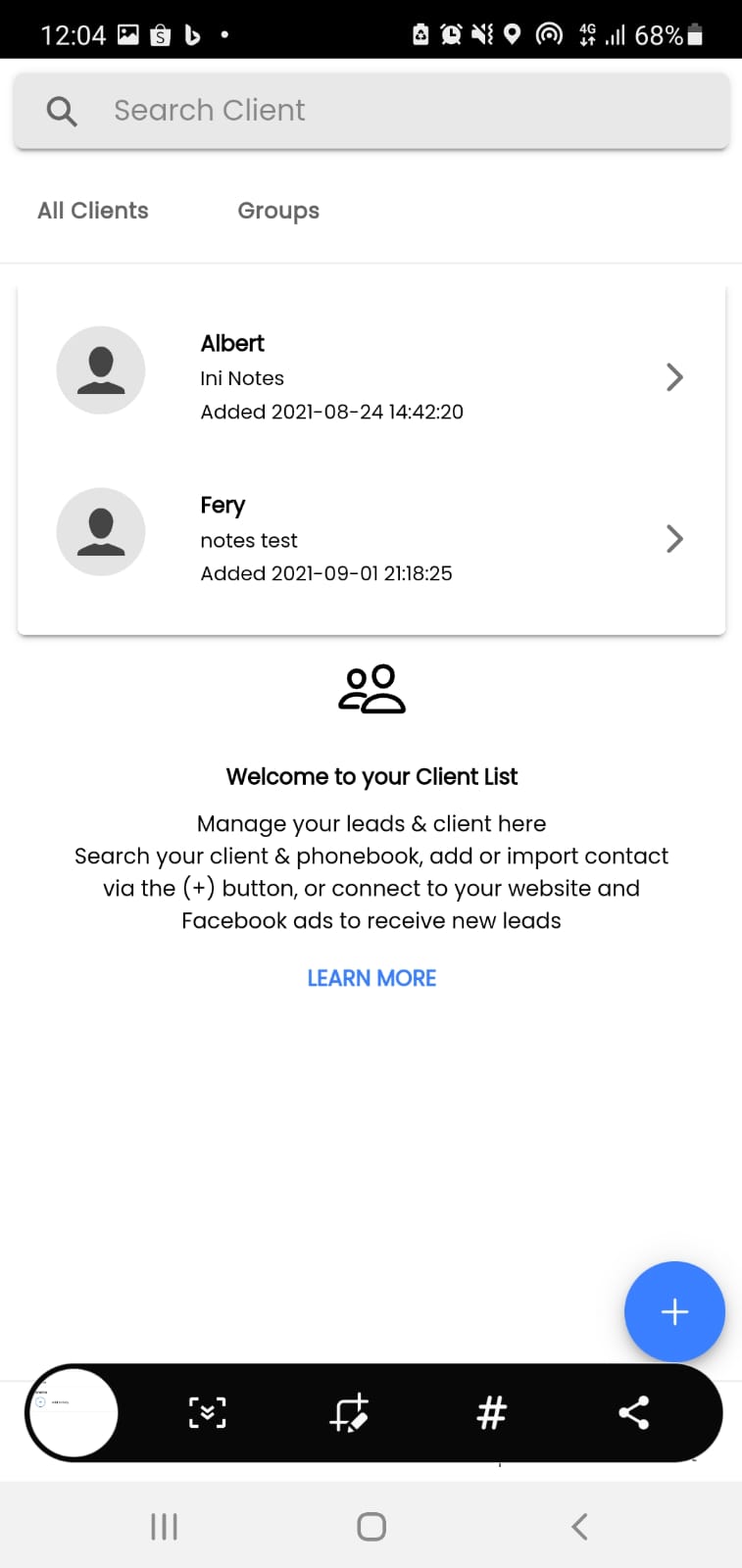Open Fery's client details
This screenshot has width=742, height=1568.
tap(371, 538)
